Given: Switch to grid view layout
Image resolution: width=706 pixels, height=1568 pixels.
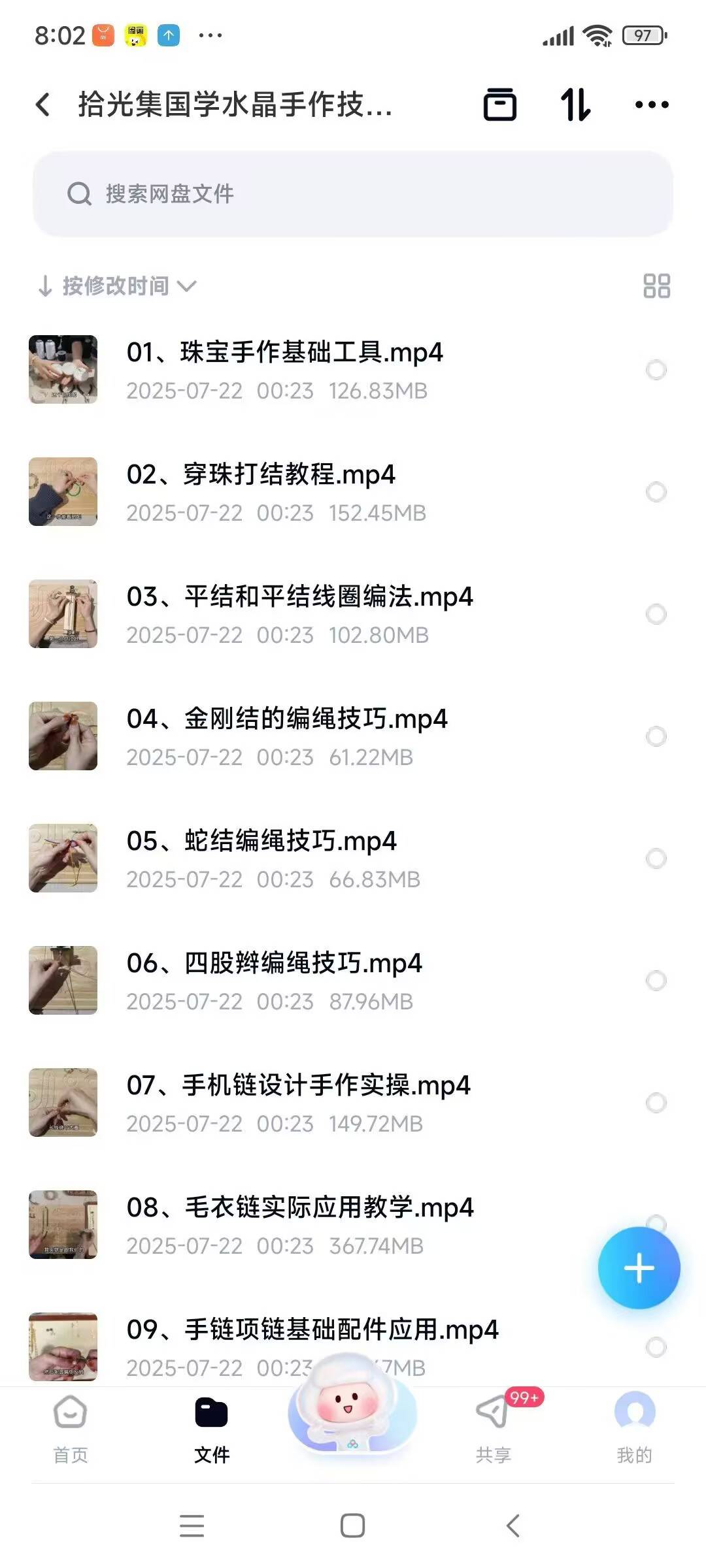Looking at the screenshot, I should (656, 286).
